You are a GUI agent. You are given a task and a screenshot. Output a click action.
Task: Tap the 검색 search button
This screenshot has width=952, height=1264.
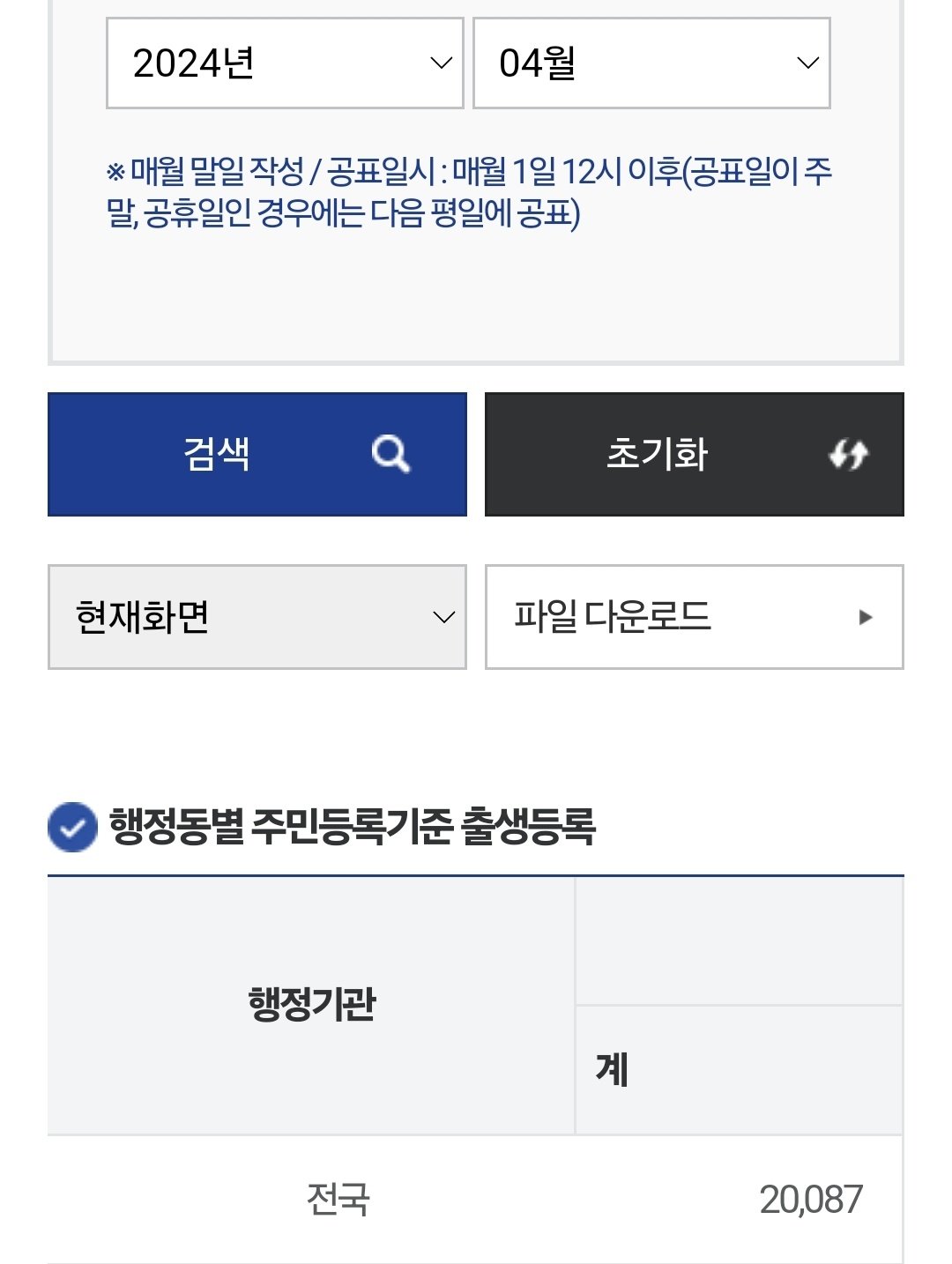(257, 454)
